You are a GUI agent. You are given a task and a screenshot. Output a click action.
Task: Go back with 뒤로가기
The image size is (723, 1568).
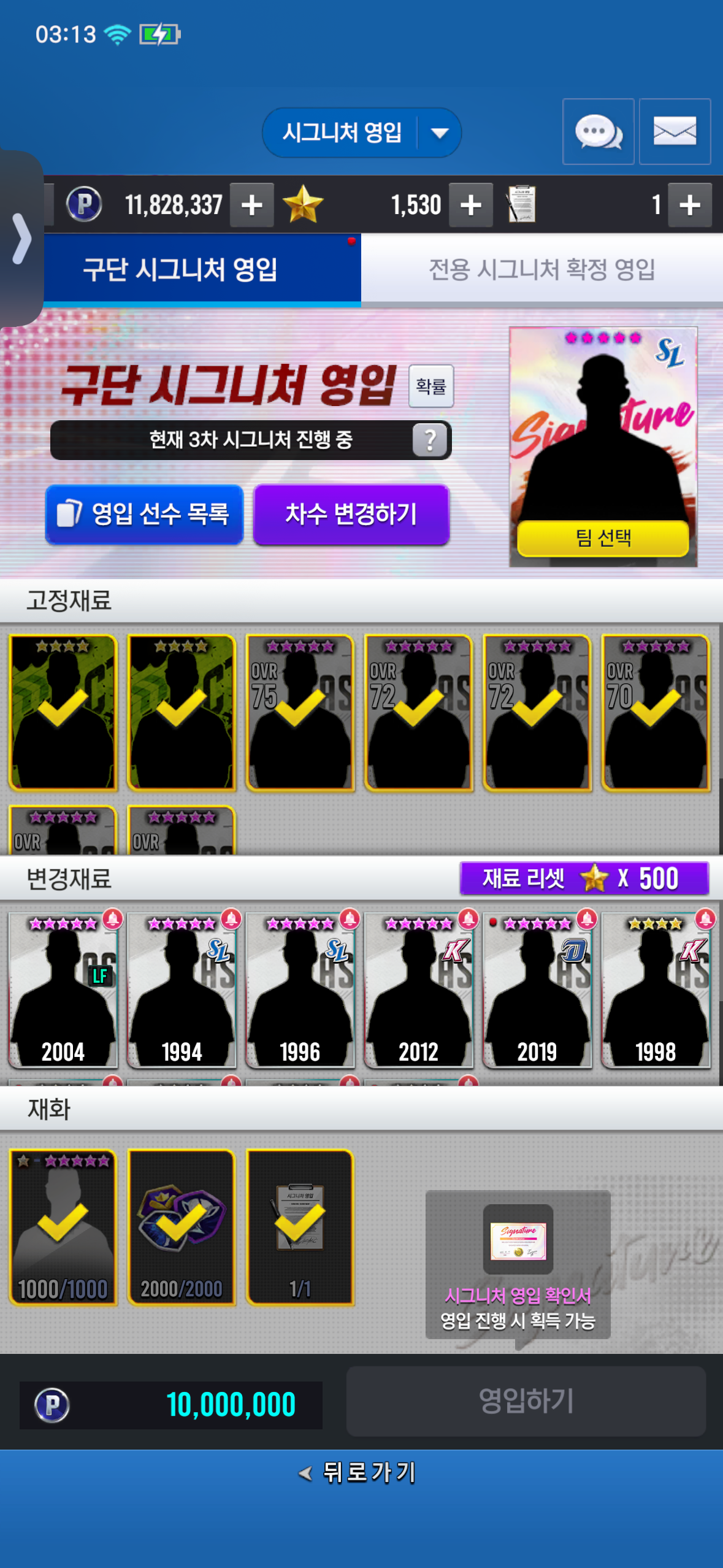359,1472
